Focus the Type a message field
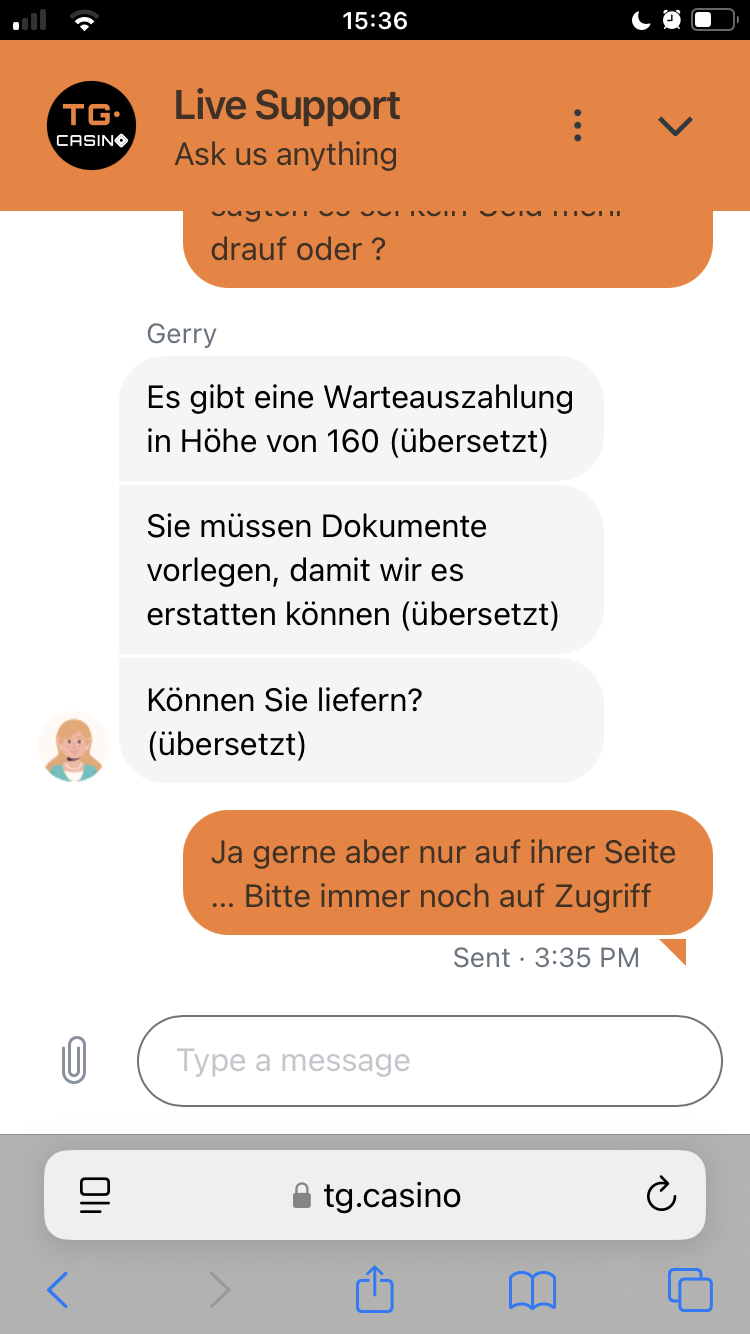 coord(430,1061)
